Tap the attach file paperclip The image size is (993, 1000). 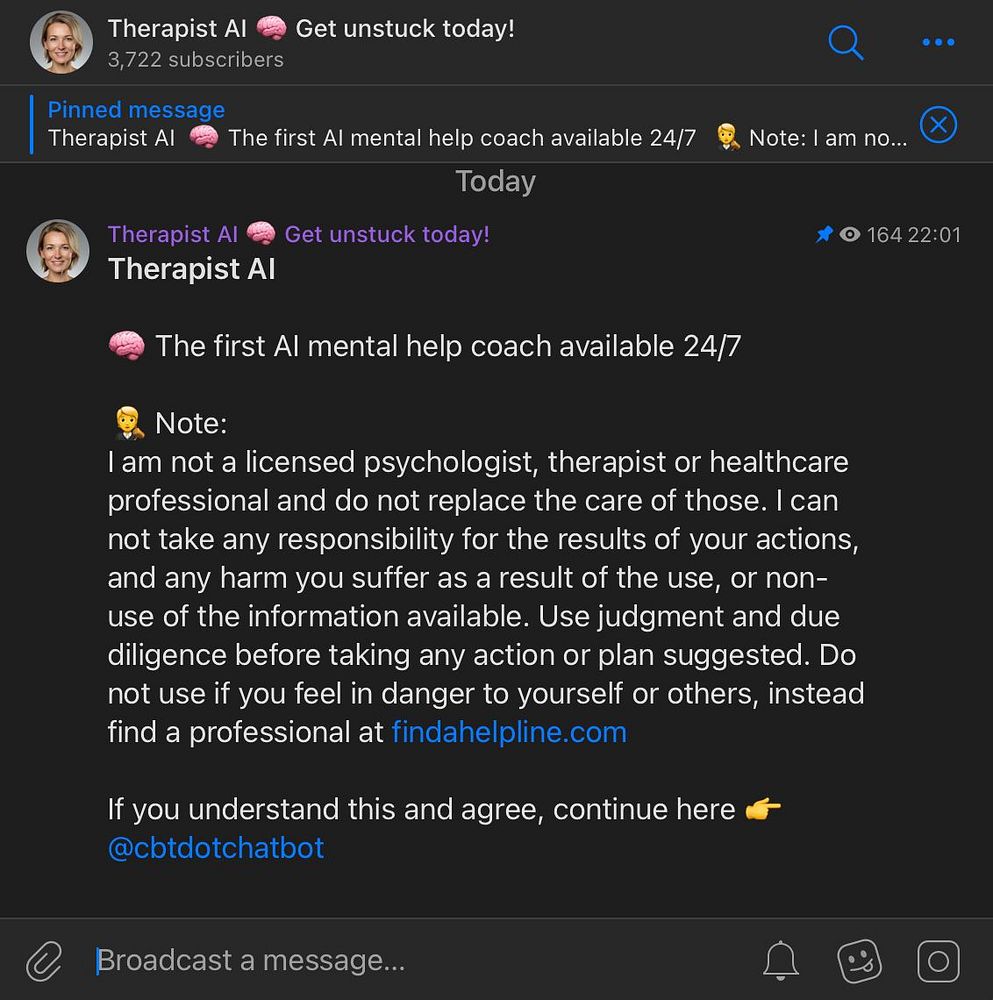click(44, 961)
